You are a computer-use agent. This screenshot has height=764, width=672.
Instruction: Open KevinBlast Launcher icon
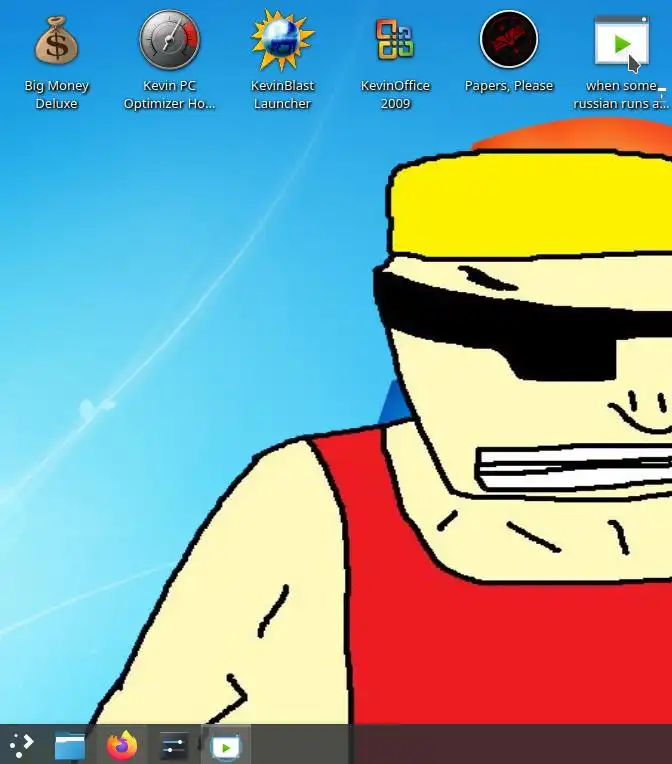[x=282, y=42]
